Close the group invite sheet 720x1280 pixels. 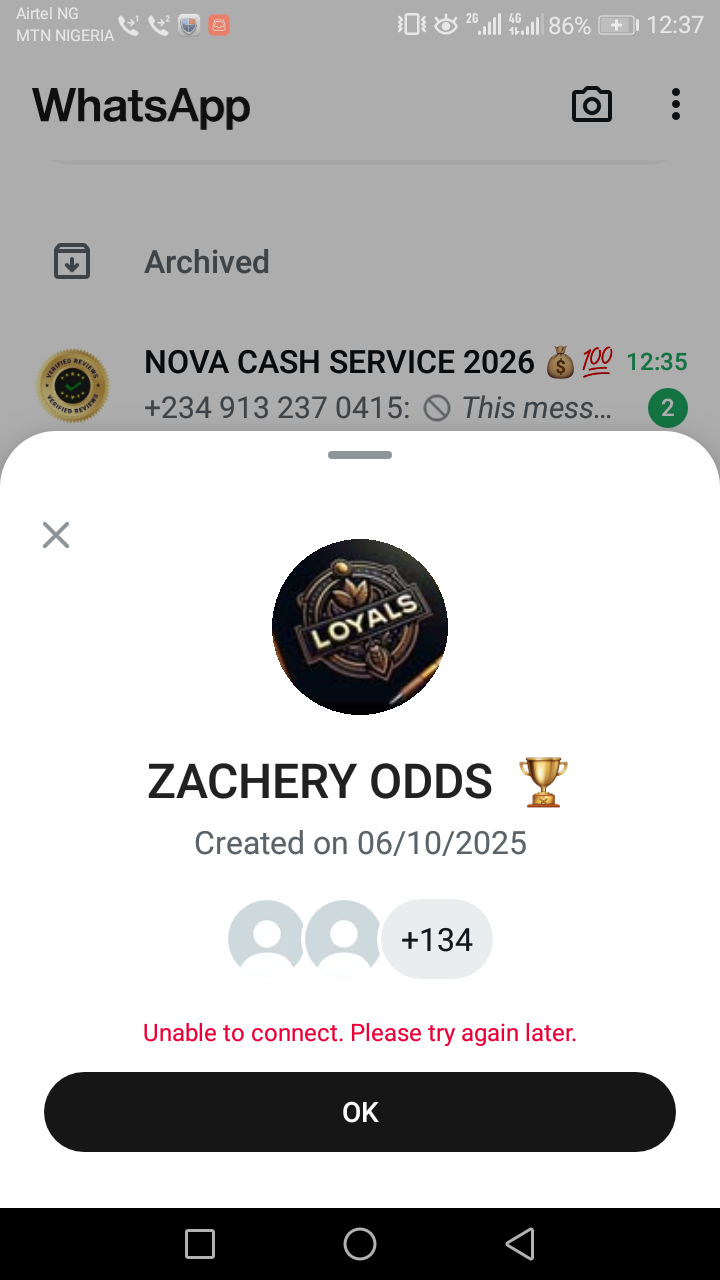[56, 535]
